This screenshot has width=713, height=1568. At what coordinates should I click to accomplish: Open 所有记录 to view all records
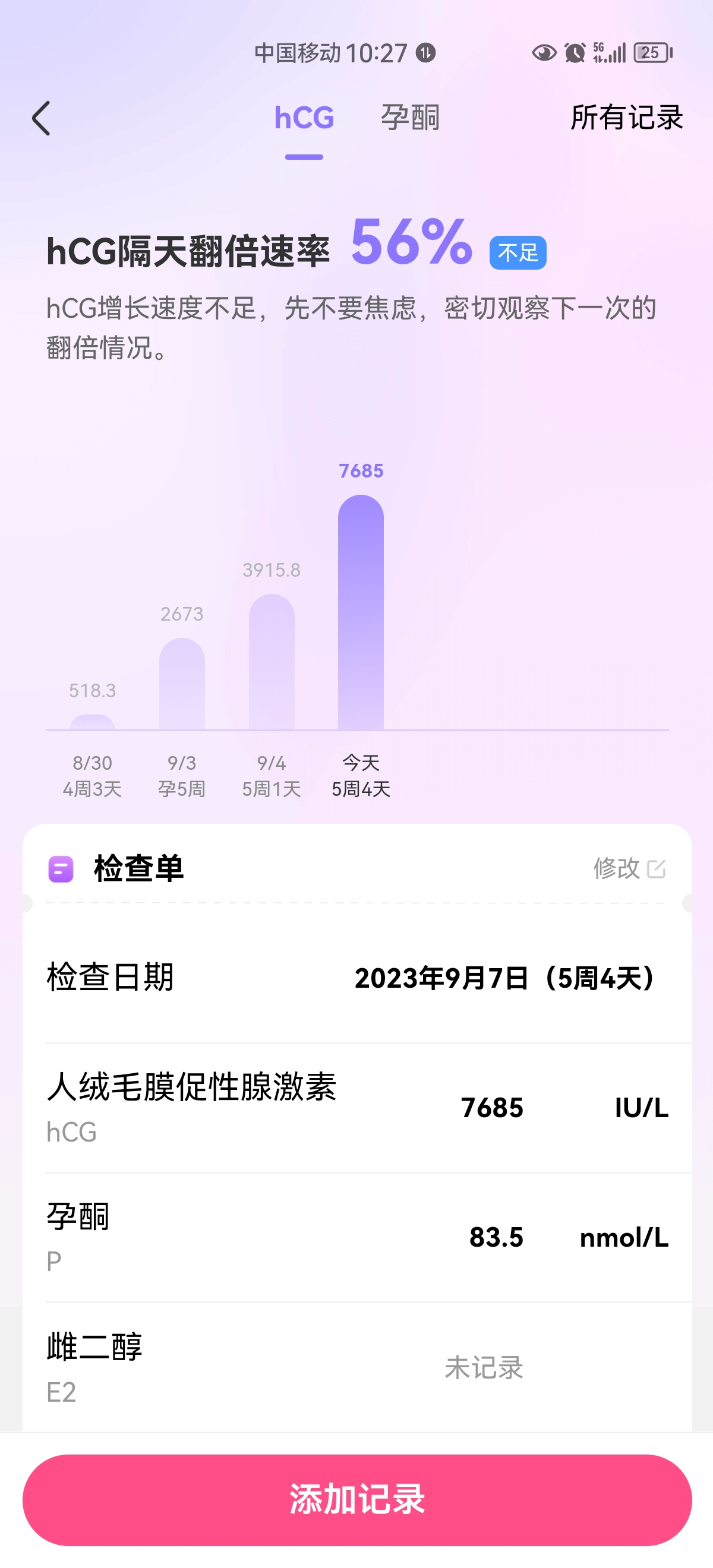pyautogui.click(x=627, y=120)
